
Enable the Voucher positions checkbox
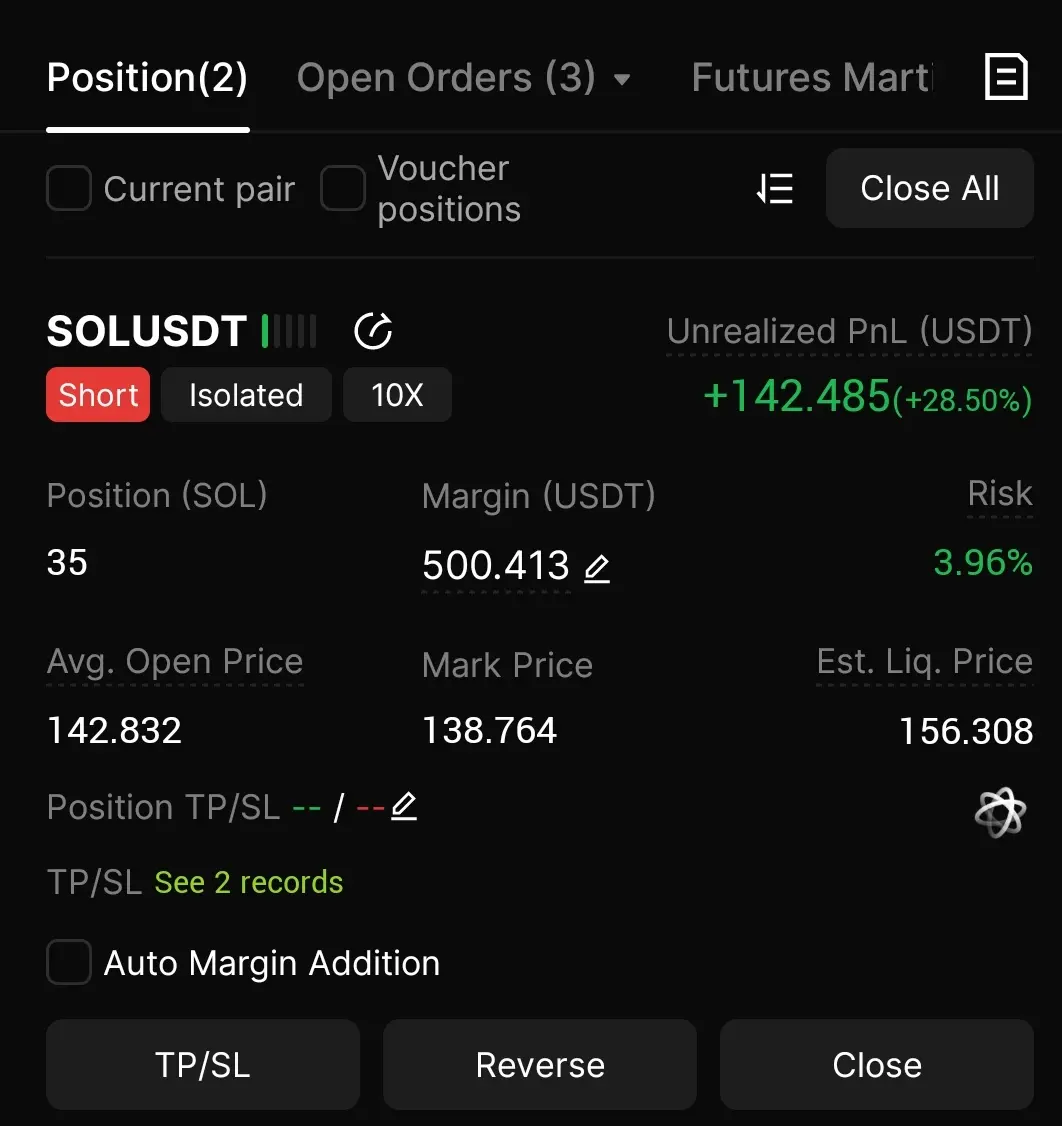click(343, 189)
